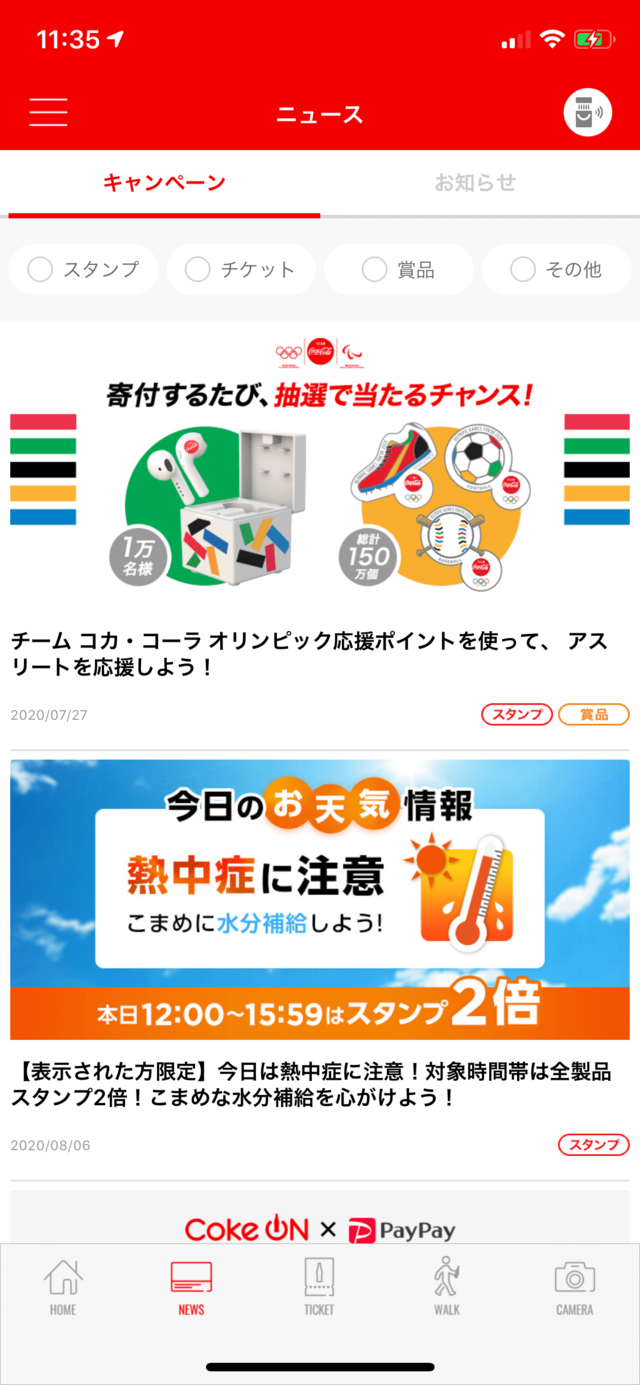Select the 賞品 filter chip
Viewport: 640px width, 1385px height.
click(x=399, y=269)
